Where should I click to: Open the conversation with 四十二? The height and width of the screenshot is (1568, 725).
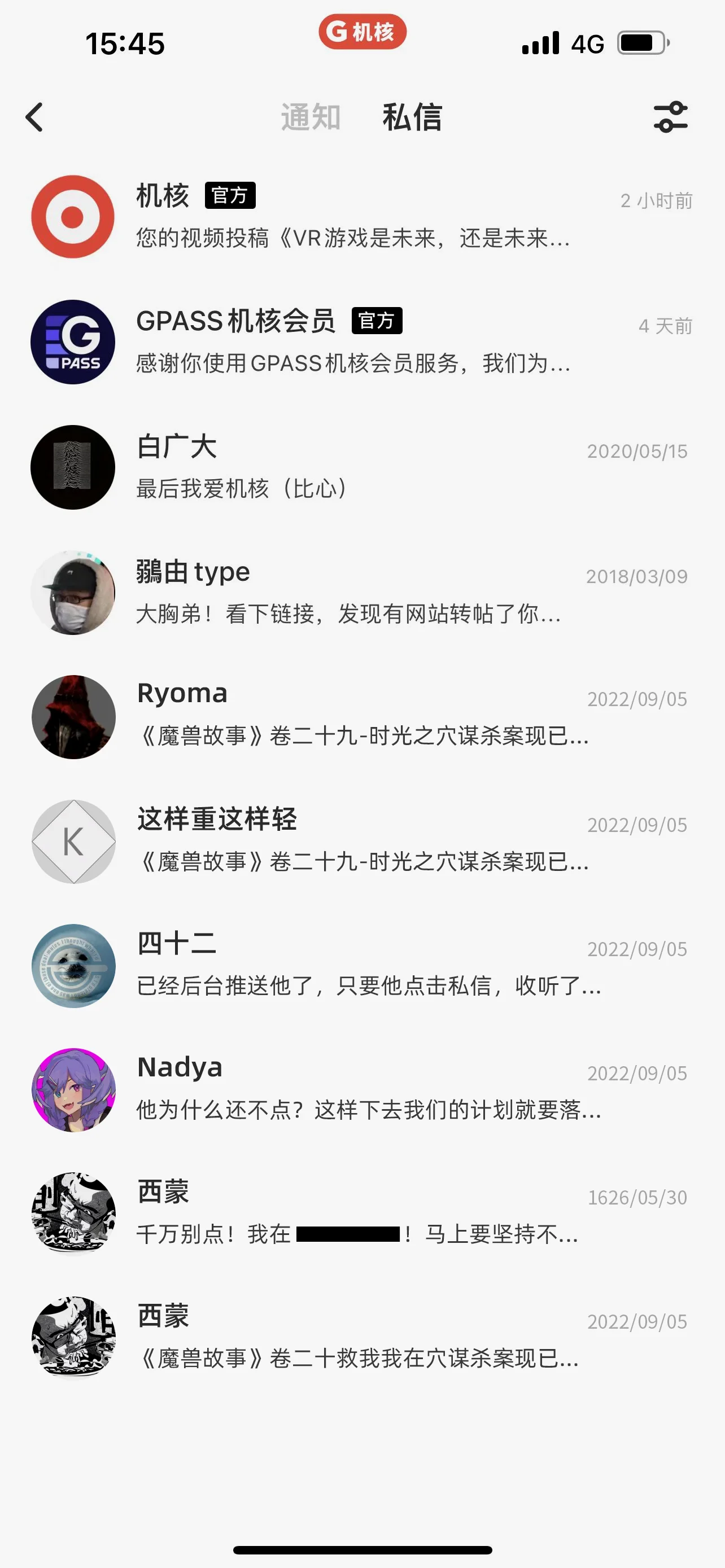click(361, 967)
